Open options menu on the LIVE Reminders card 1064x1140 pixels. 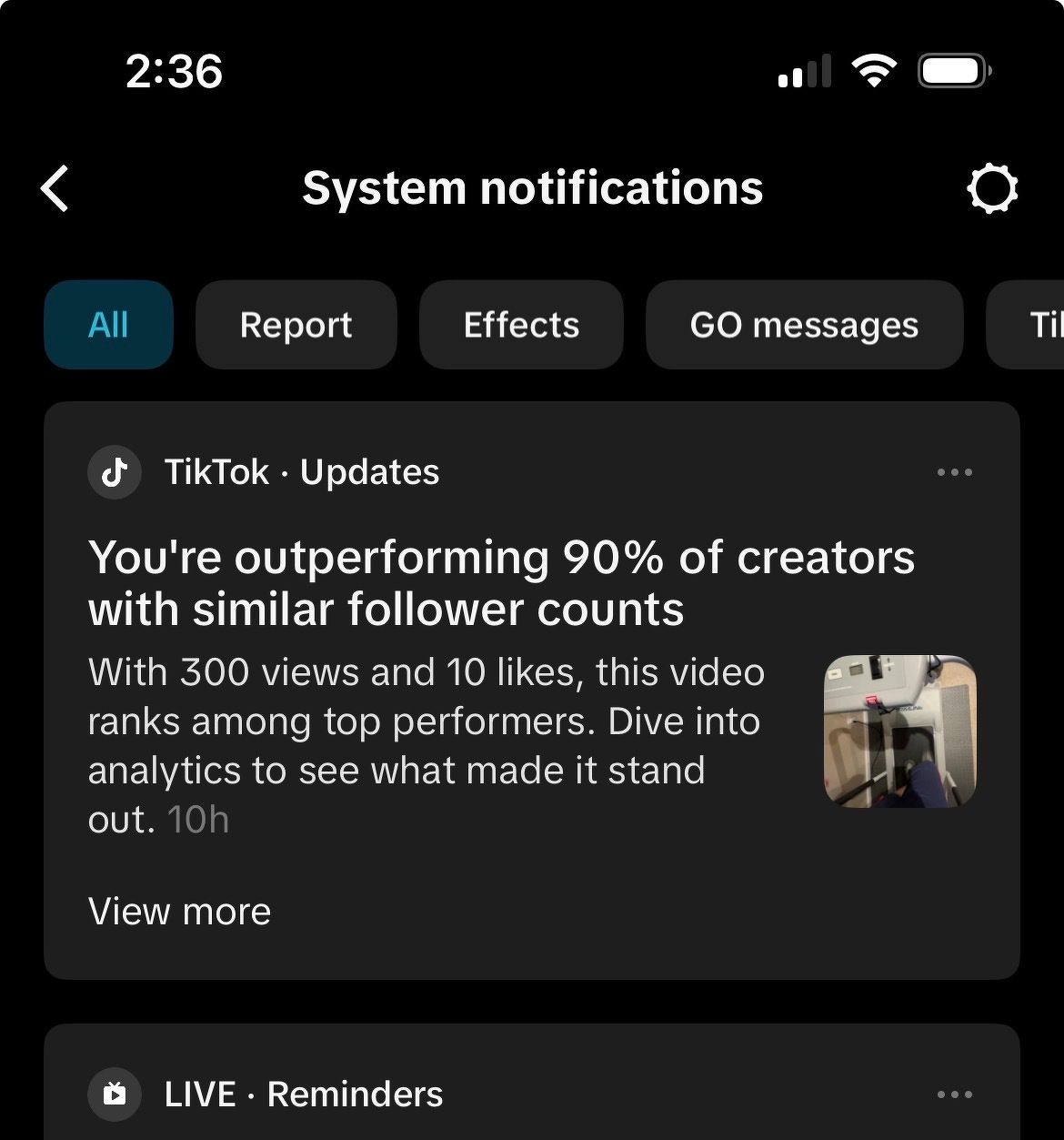point(954,1094)
